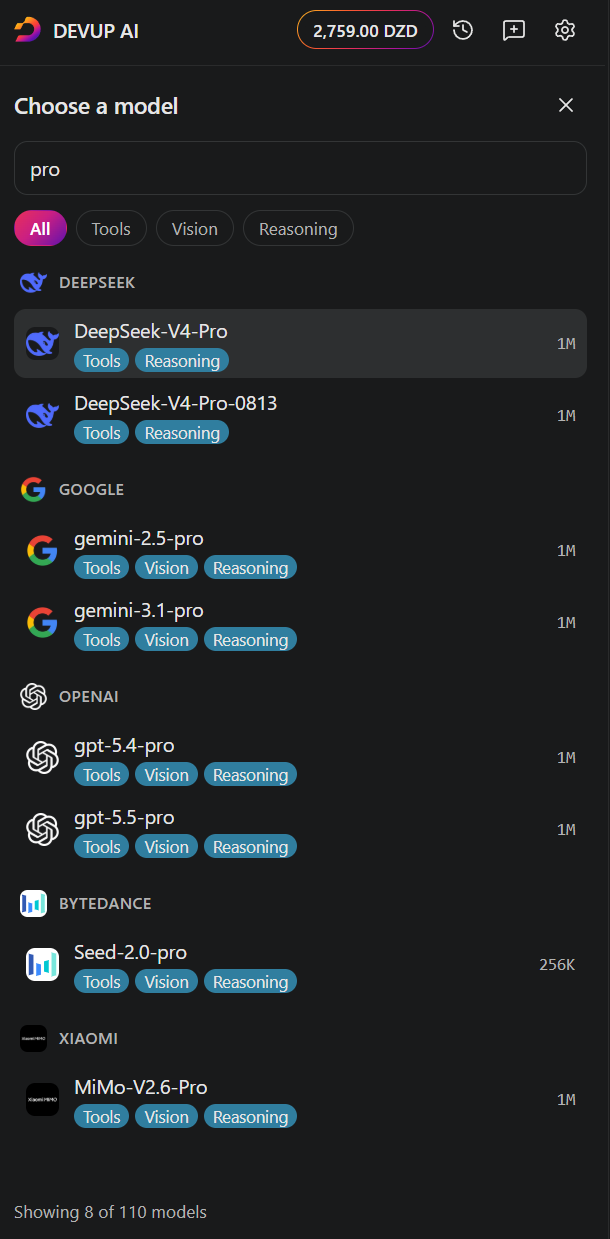Choose the MiMo-V2.6-Pro model
610x1239 pixels.
coord(300,1100)
